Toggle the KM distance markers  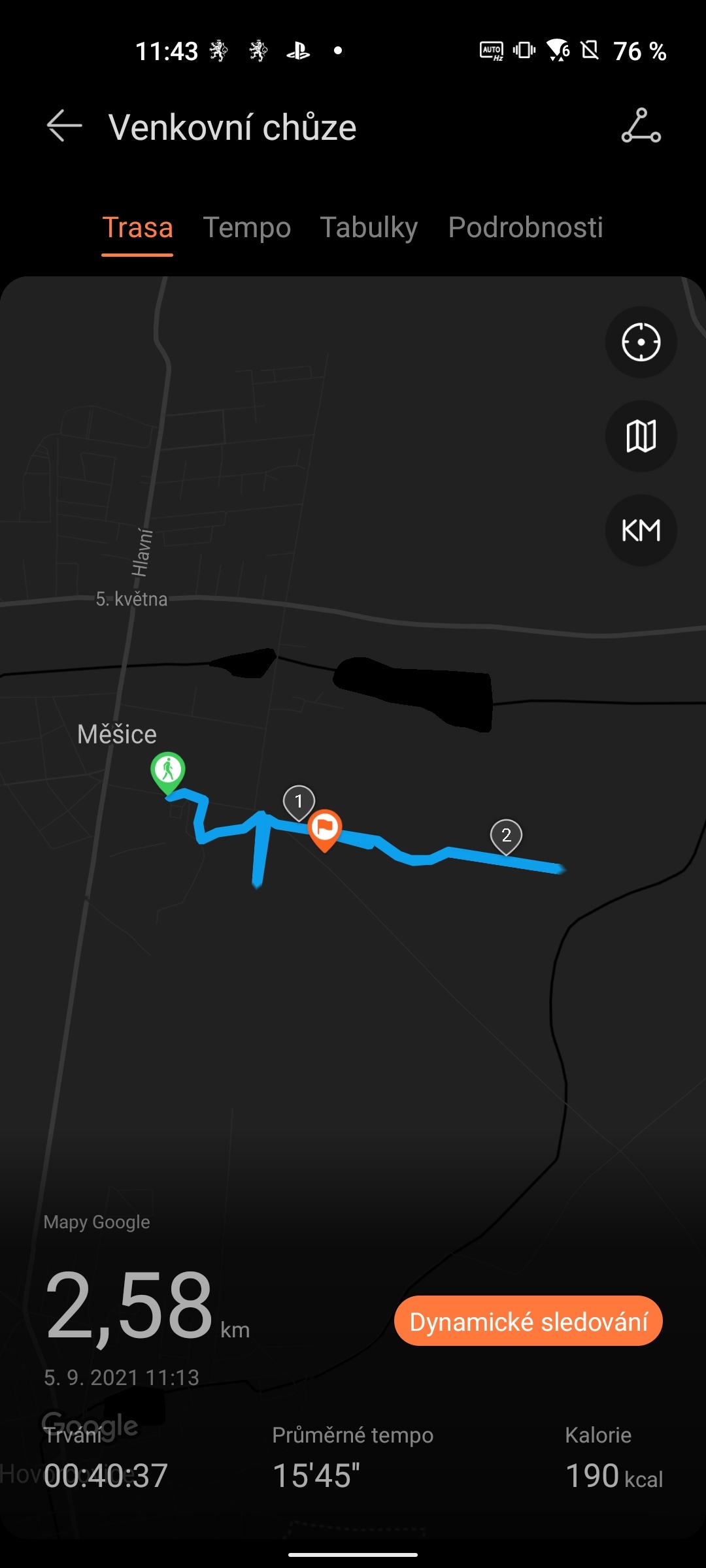point(641,530)
